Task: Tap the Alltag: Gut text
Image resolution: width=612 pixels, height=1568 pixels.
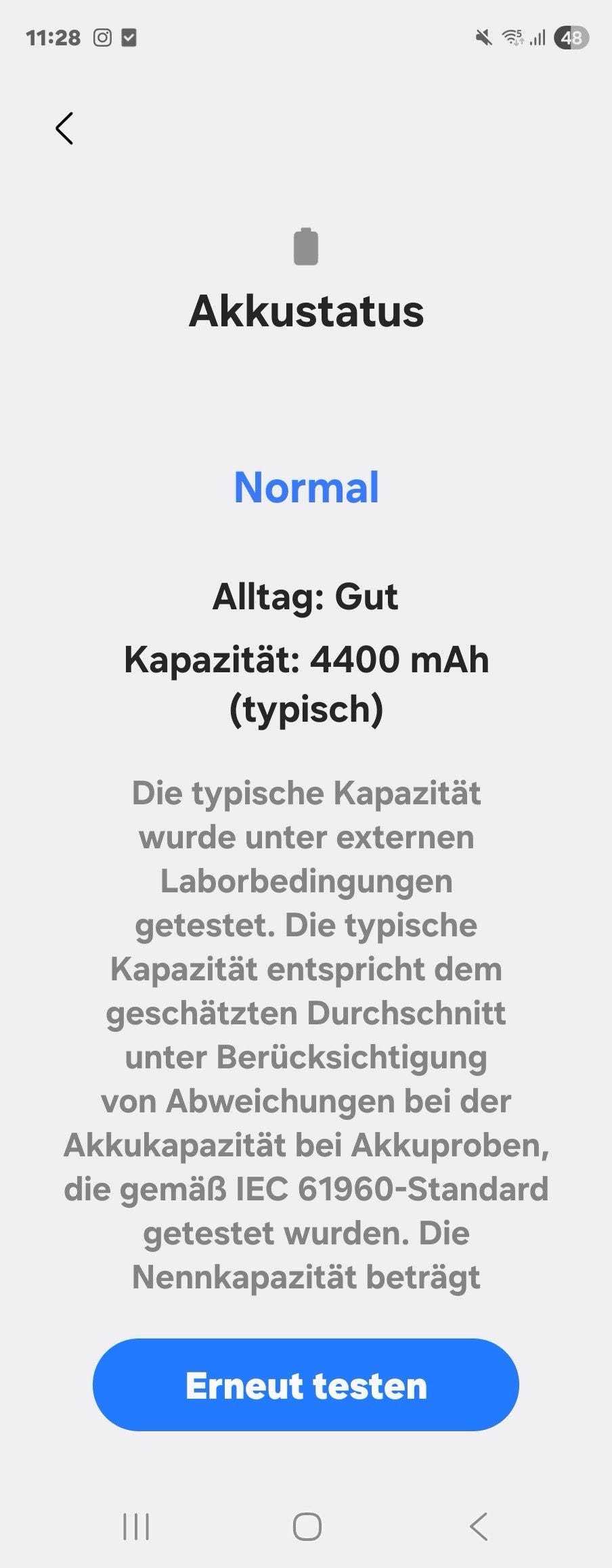Action: (x=306, y=597)
